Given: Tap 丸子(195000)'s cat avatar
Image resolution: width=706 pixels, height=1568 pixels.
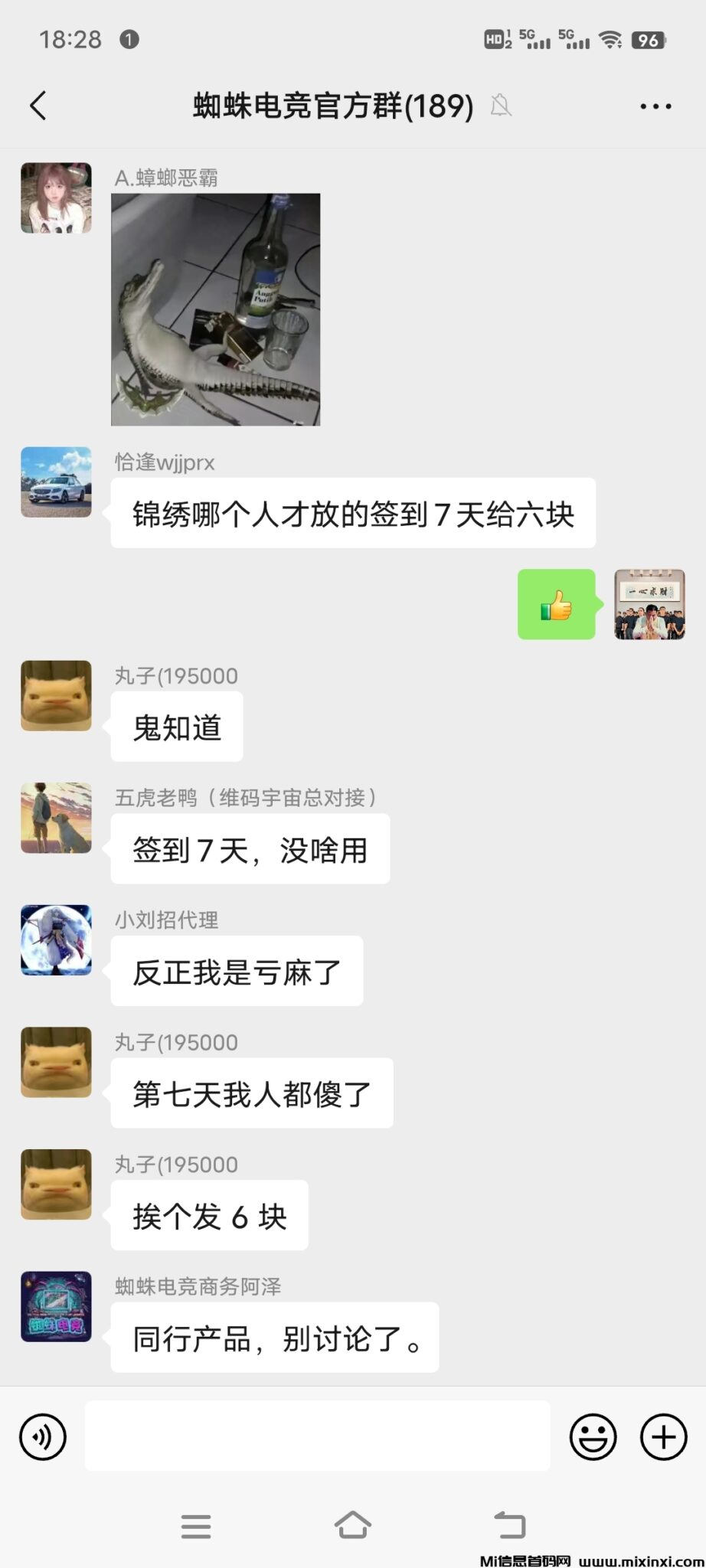Looking at the screenshot, I should click(x=55, y=695).
